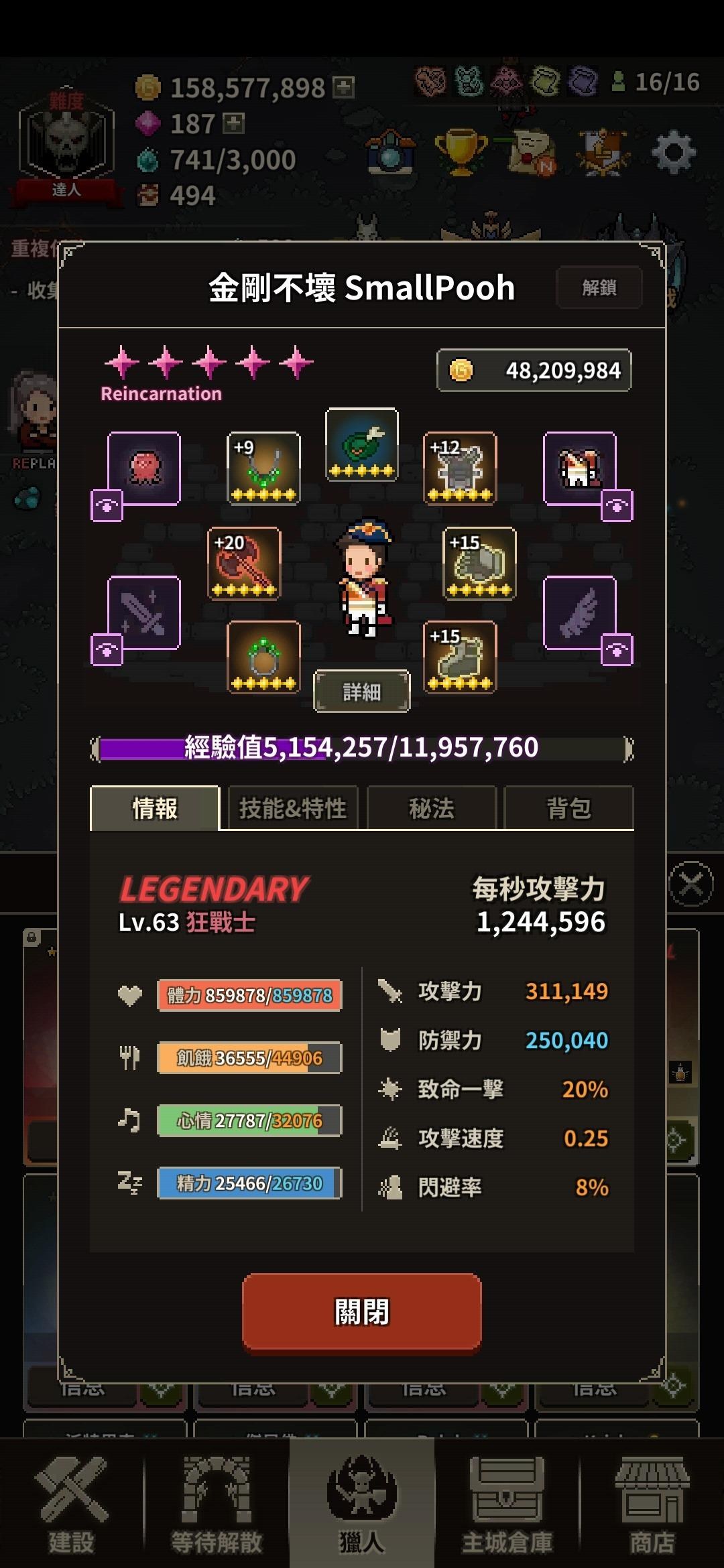
Task: Switch to the 秘法 tab
Action: click(431, 808)
